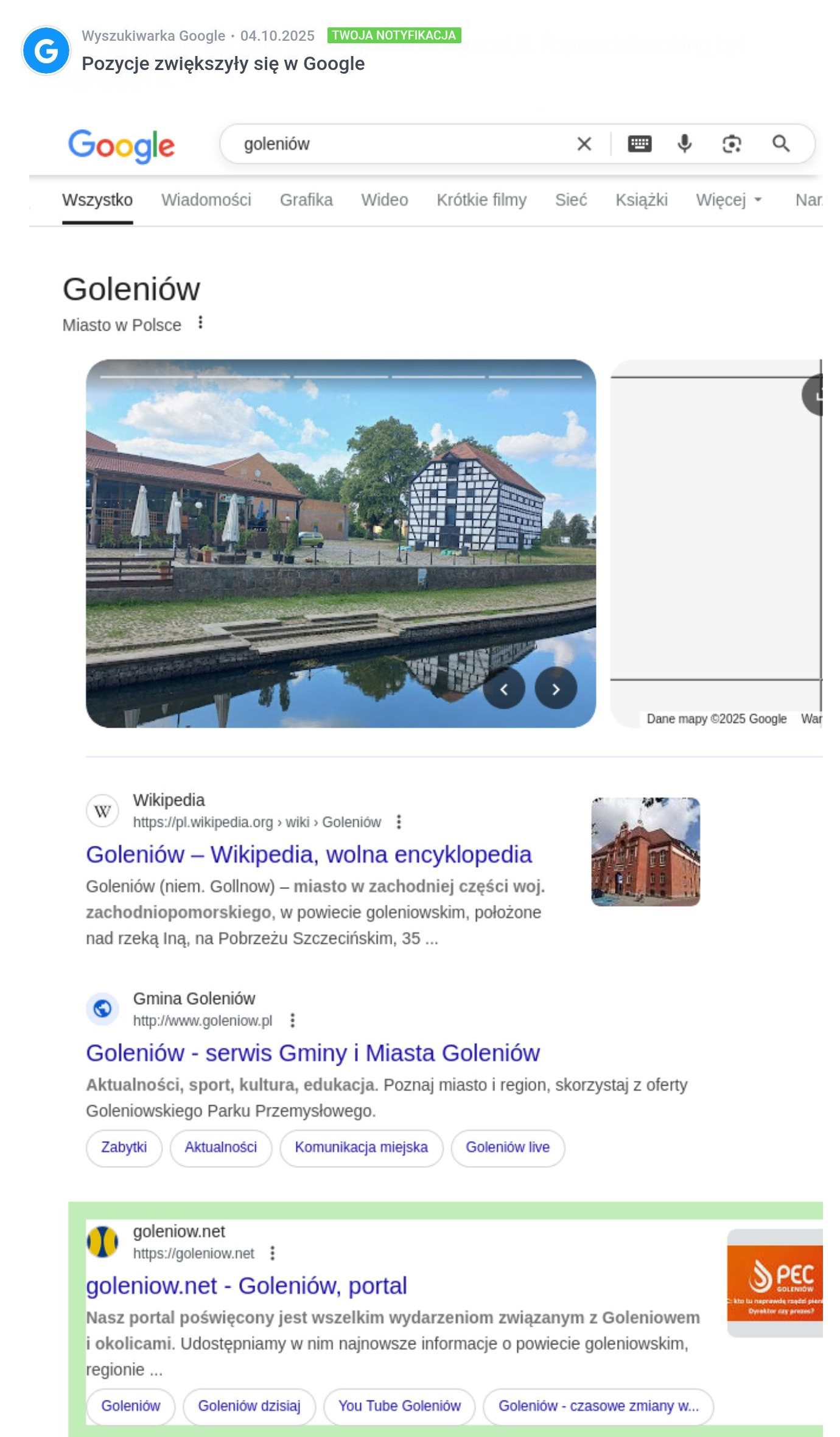This screenshot has height=1437, width=840.
Task: Open the goleniow.net portal result
Action: tap(246, 1286)
